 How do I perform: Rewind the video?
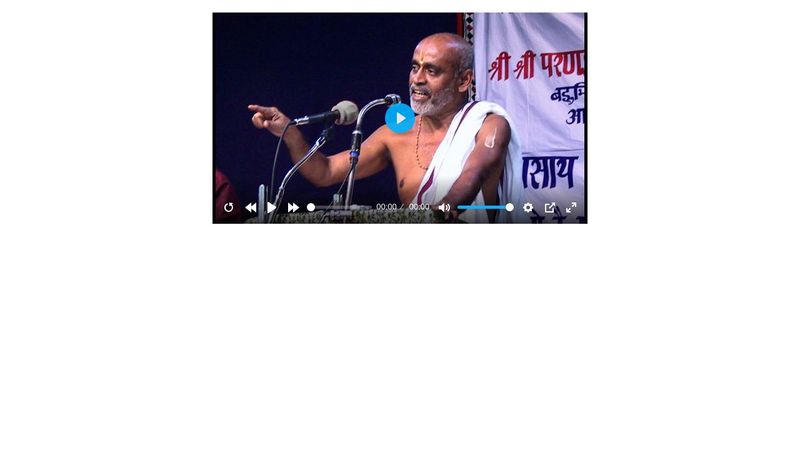250,208
